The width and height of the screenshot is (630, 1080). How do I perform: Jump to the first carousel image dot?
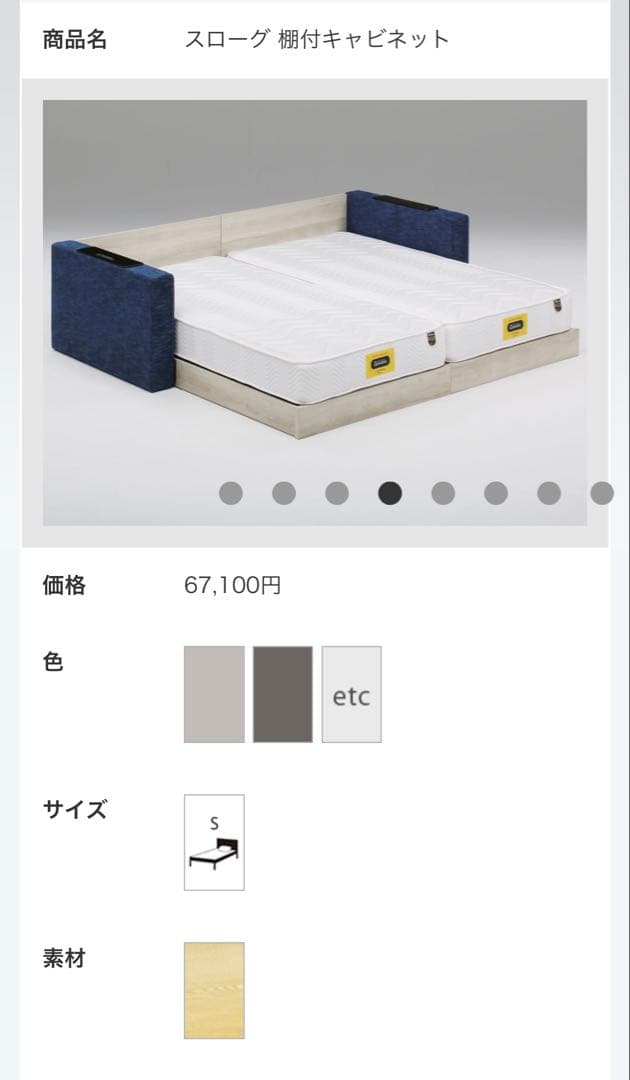[231, 493]
